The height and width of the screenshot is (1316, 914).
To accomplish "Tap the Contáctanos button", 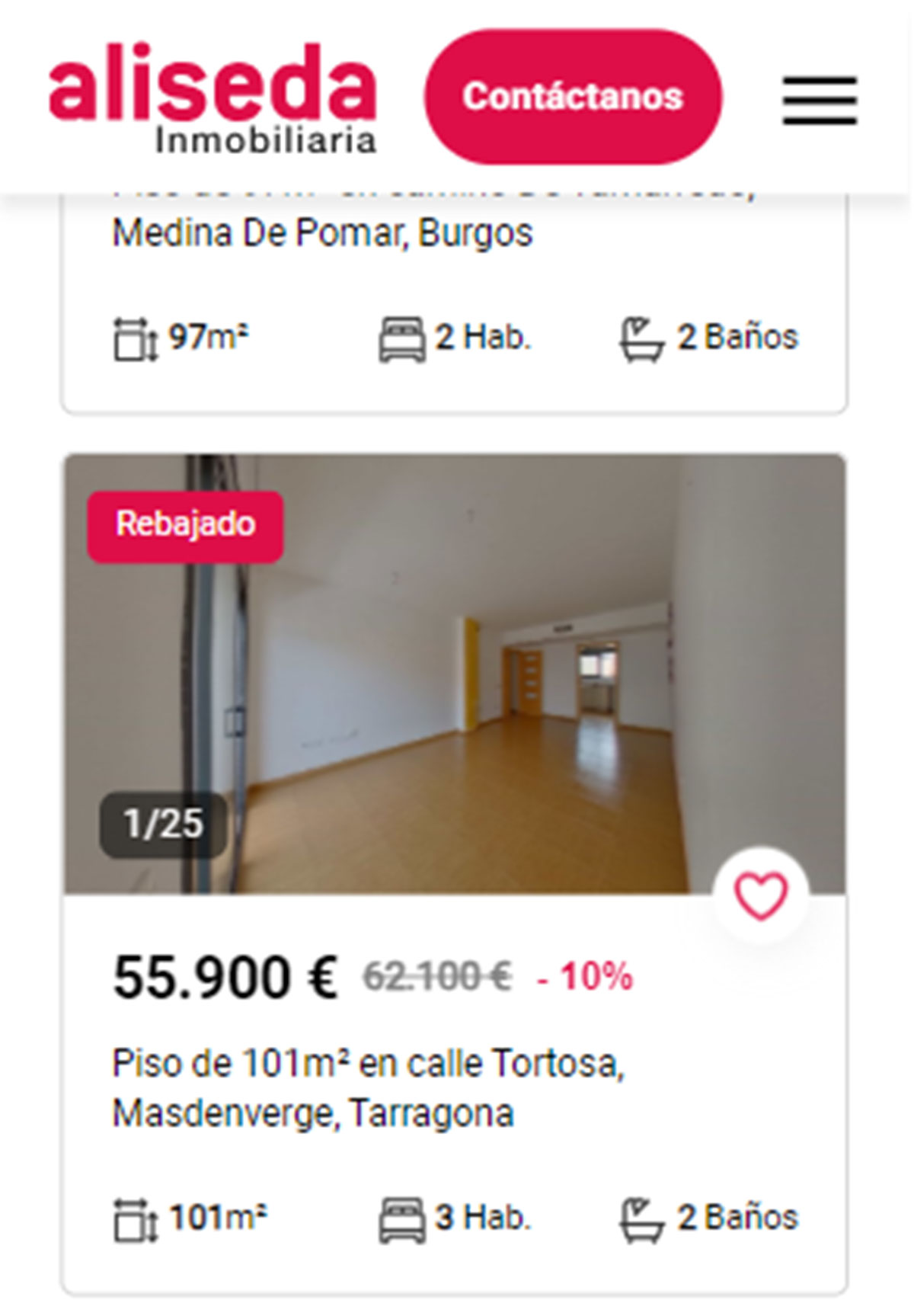I will (x=573, y=97).
